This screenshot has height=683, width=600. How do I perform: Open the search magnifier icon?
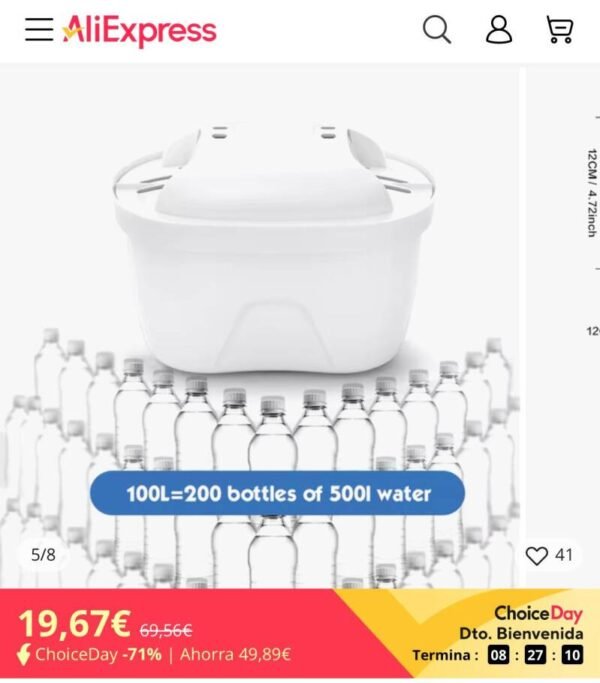437,30
